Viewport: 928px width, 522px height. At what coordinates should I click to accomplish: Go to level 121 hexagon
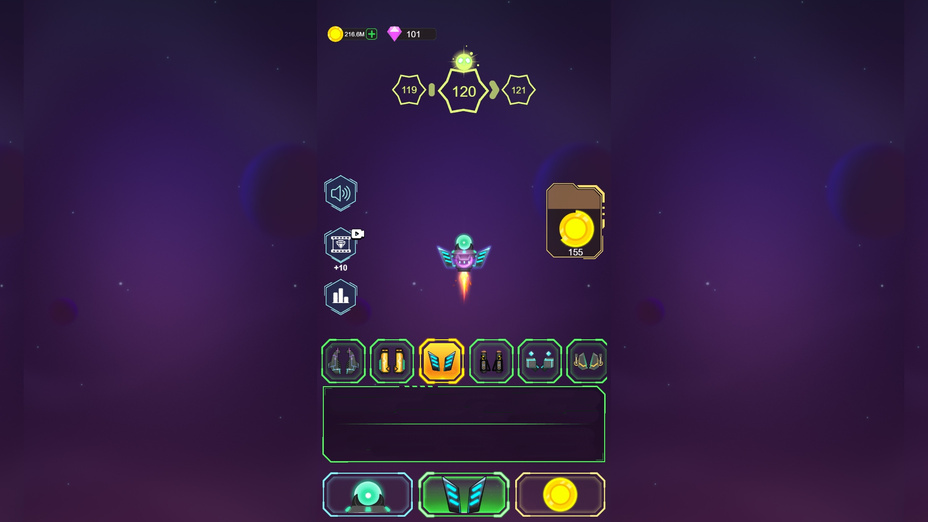pos(518,90)
